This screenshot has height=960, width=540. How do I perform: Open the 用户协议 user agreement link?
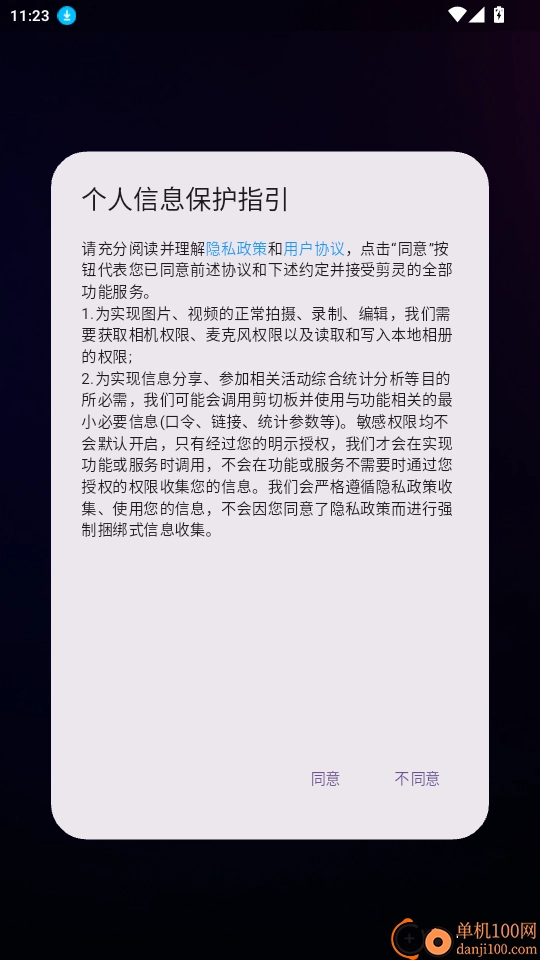[x=313, y=249]
